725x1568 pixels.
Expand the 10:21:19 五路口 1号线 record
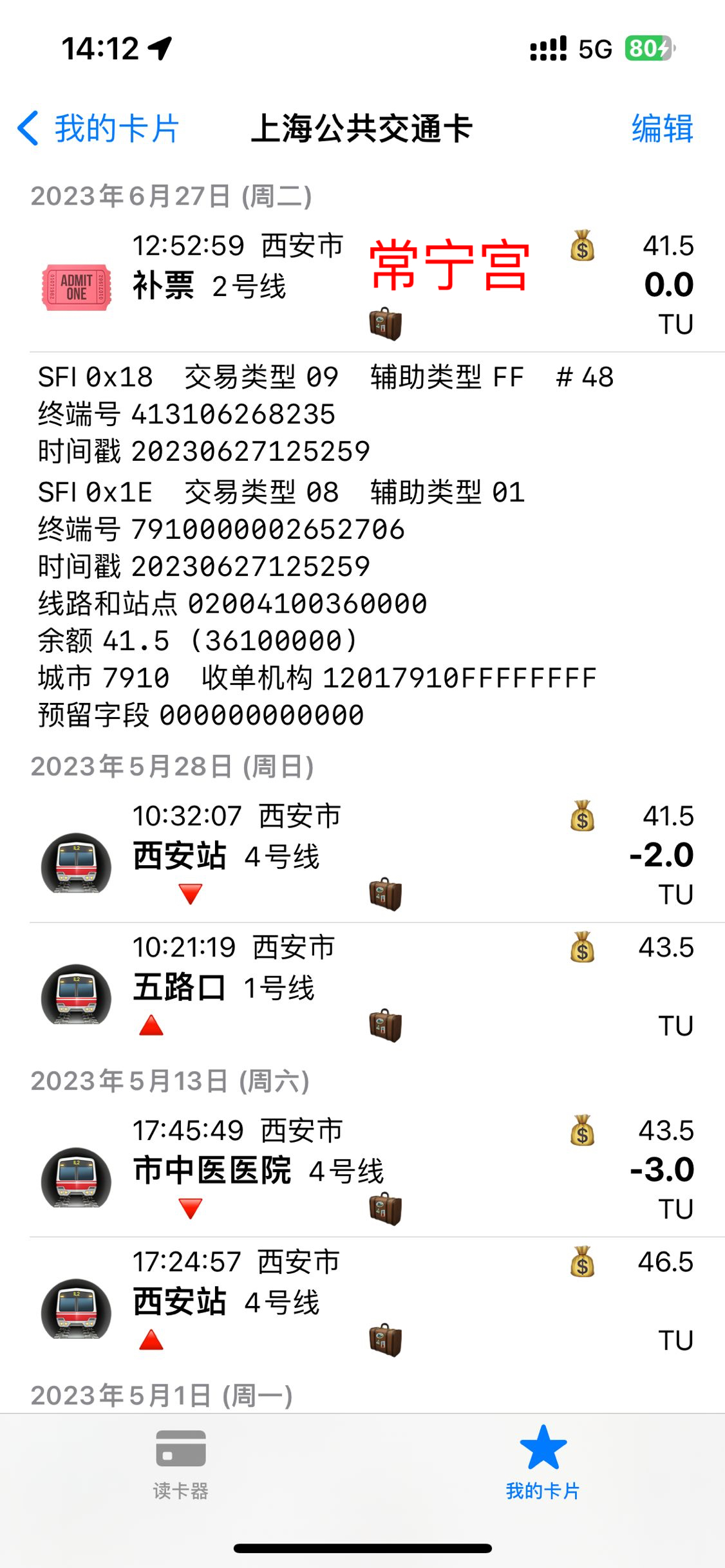(362, 986)
